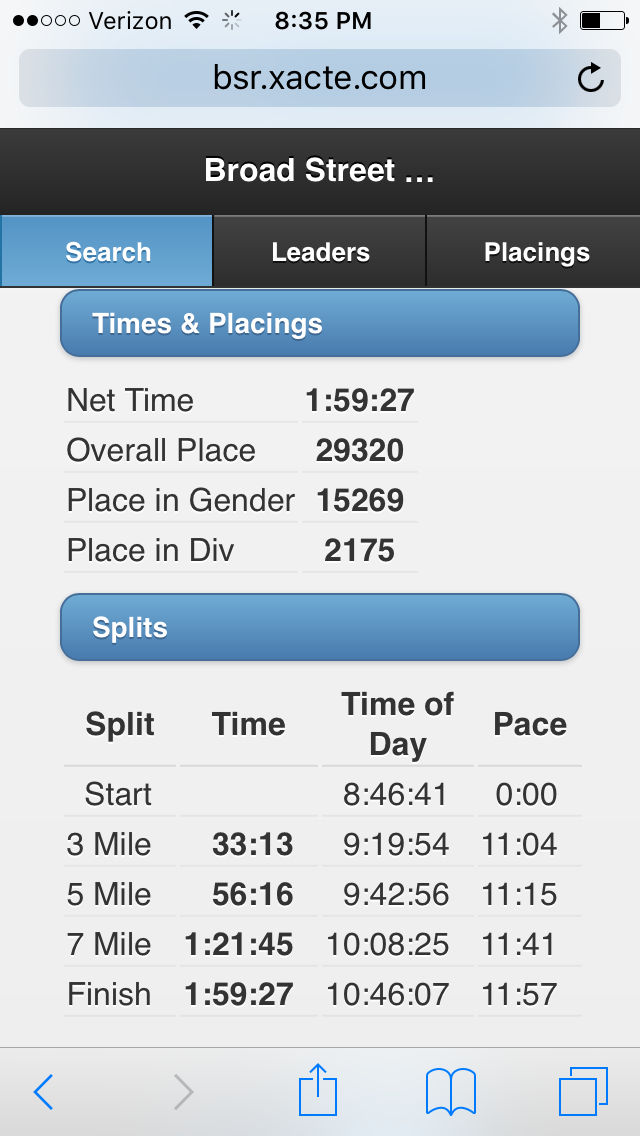Open Safari bookmarks
The image size is (640, 1136).
click(451, 1091)
